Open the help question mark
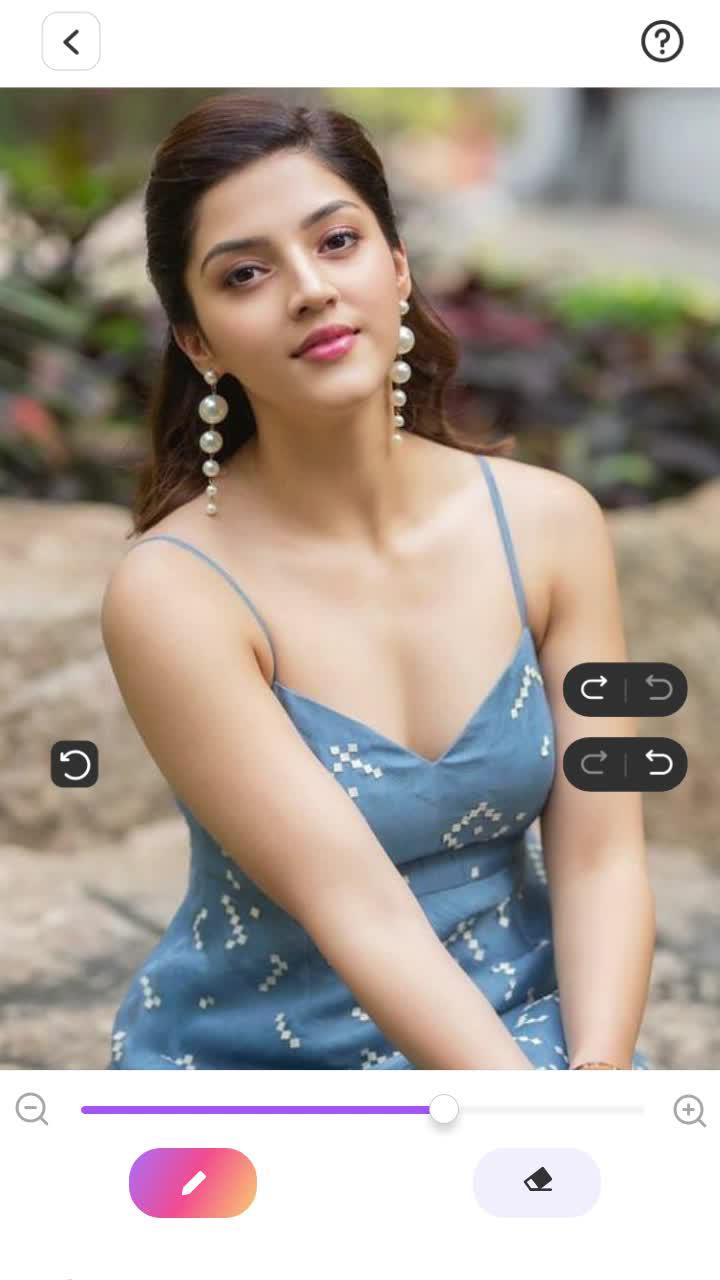This screenshot has width=720, height=1280. (662, 42)
